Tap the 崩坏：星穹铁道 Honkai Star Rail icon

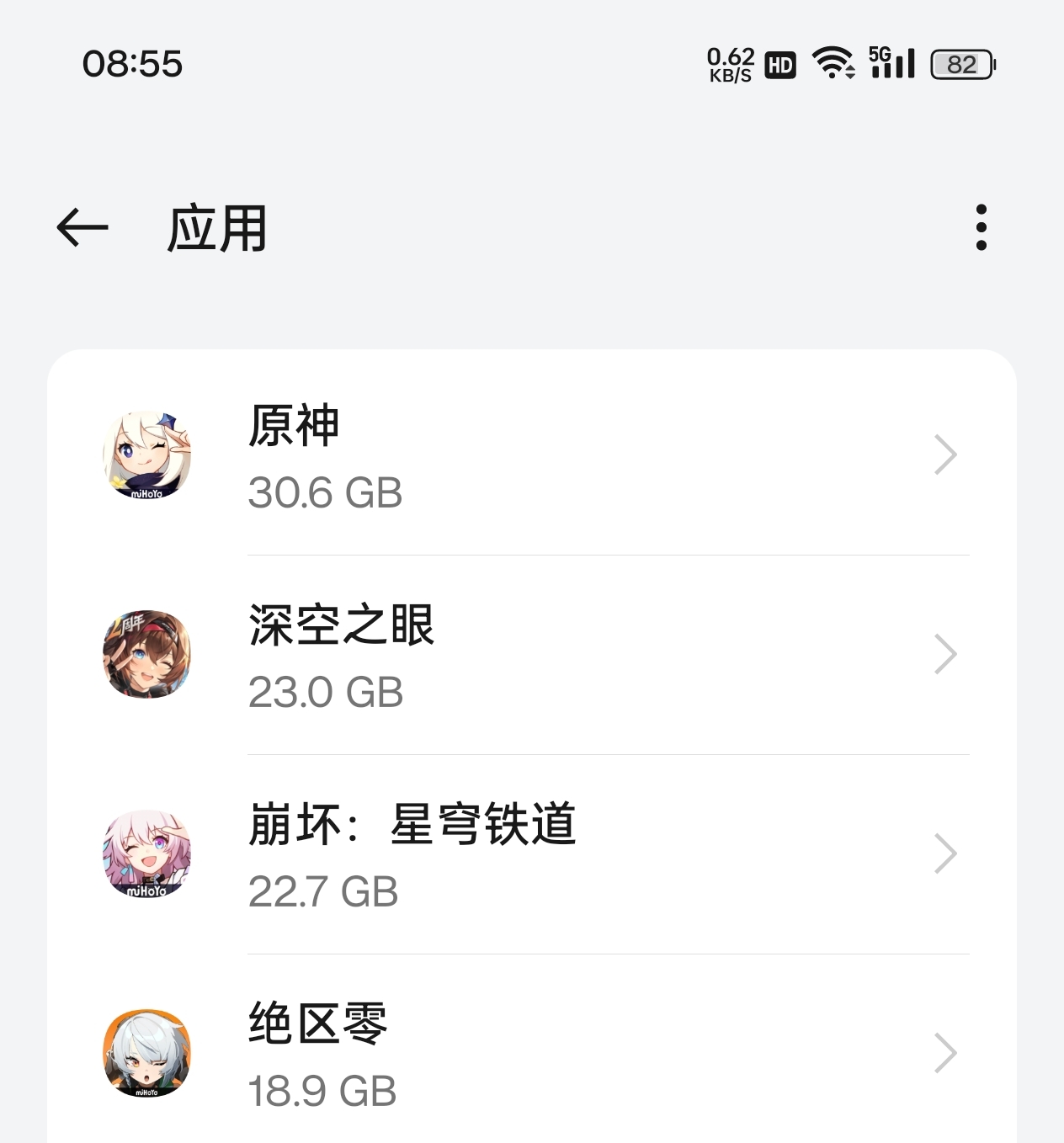[148, 854]
